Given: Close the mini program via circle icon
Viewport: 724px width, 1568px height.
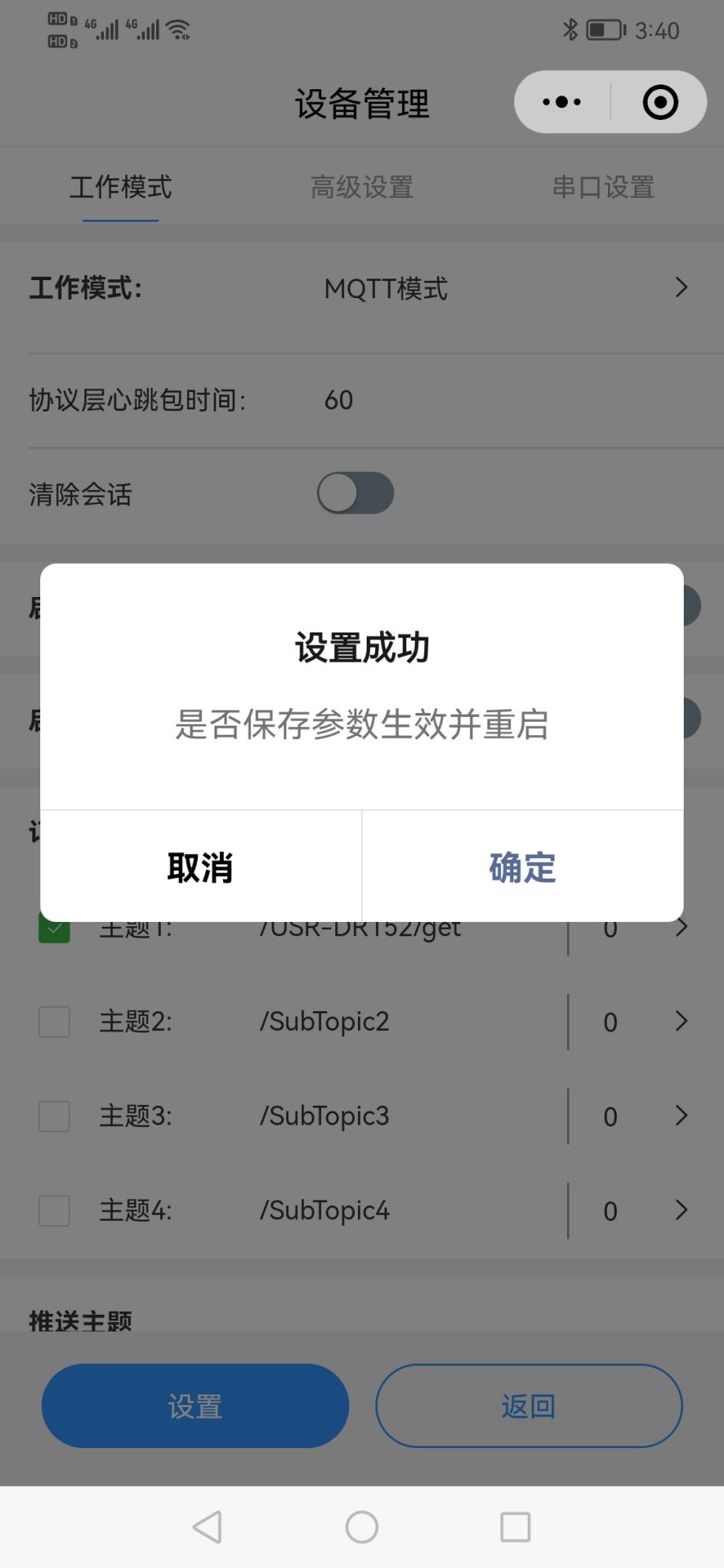Looking at the screenshot, I should pyautogui.click(x=660, y=102).
